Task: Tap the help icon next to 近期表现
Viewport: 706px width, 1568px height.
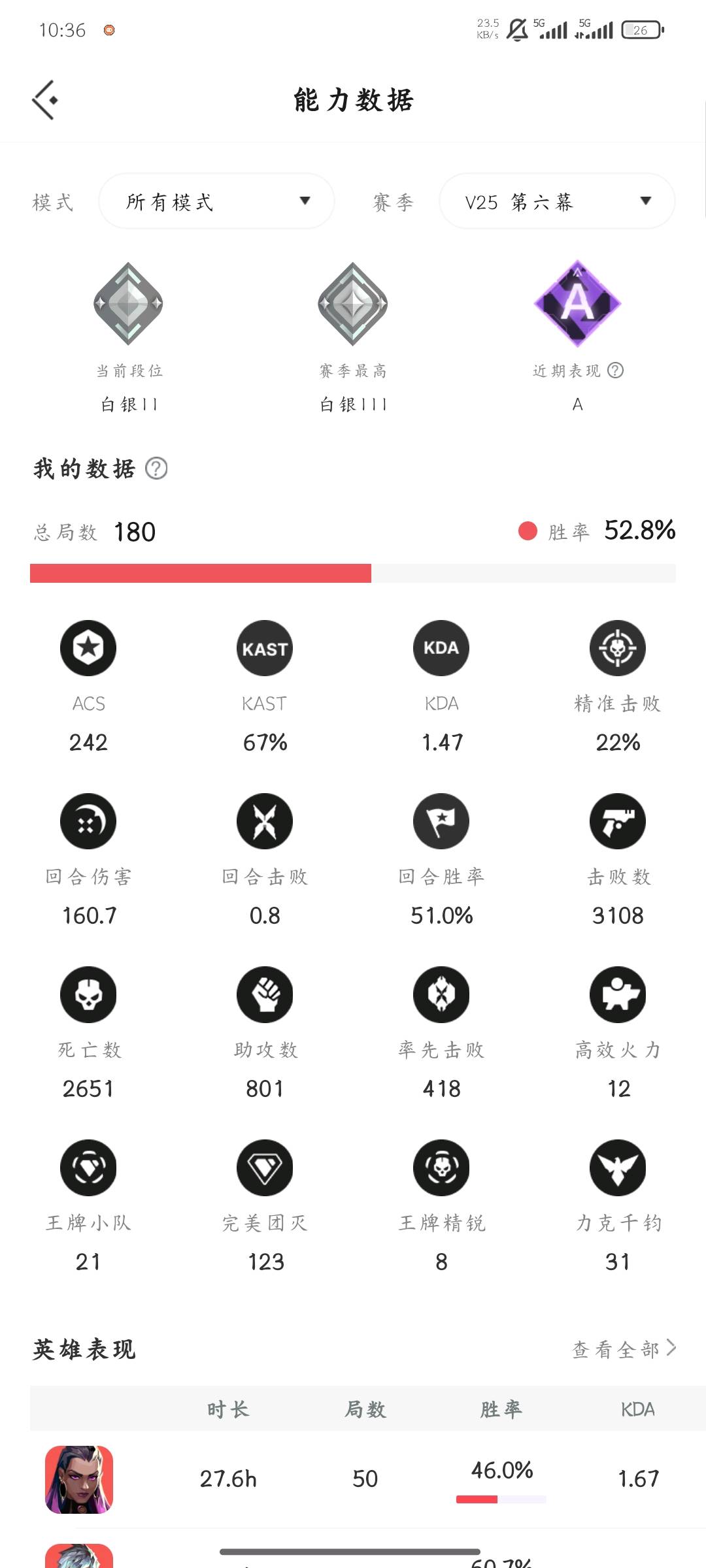Action: [x=615, y=370]
